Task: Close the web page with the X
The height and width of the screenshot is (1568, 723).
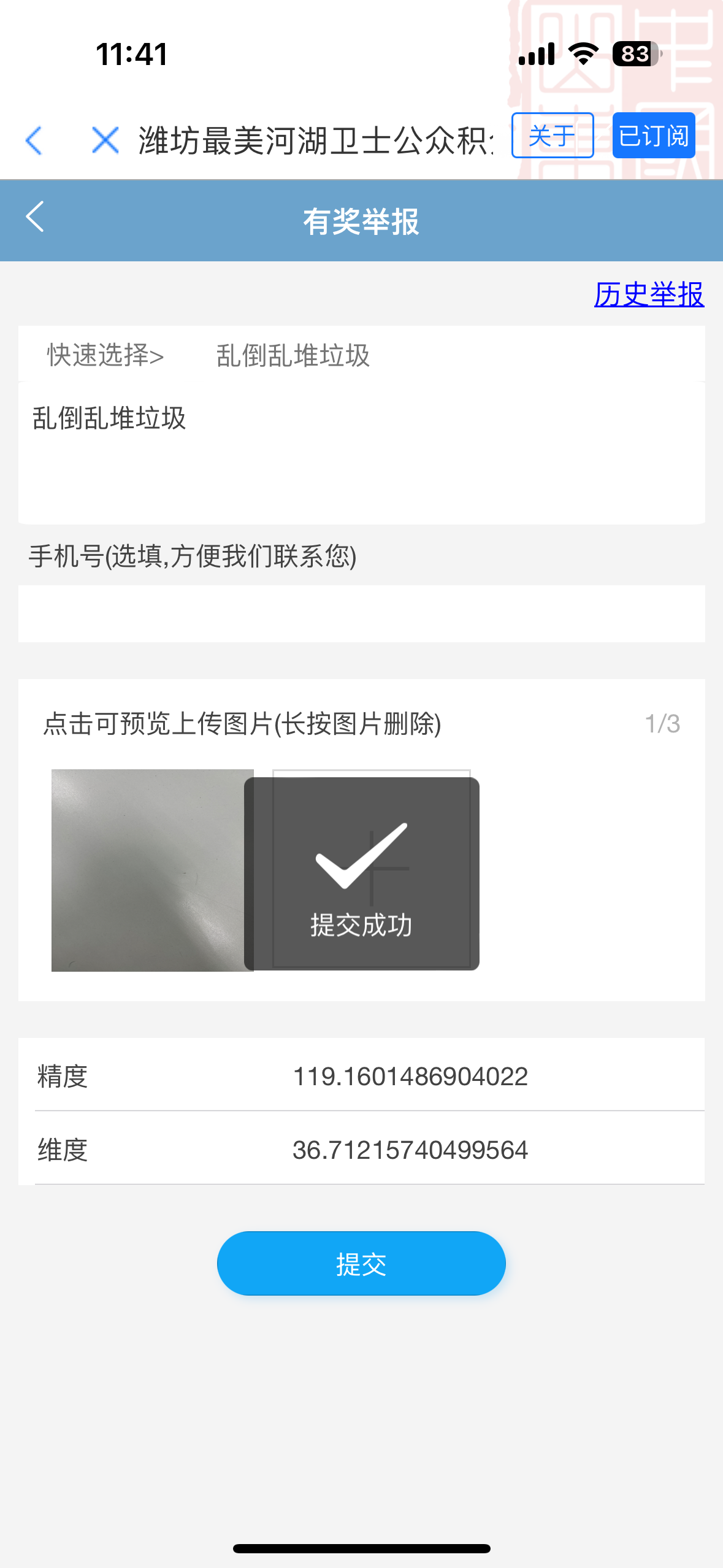Action: [x=105, y=140]
